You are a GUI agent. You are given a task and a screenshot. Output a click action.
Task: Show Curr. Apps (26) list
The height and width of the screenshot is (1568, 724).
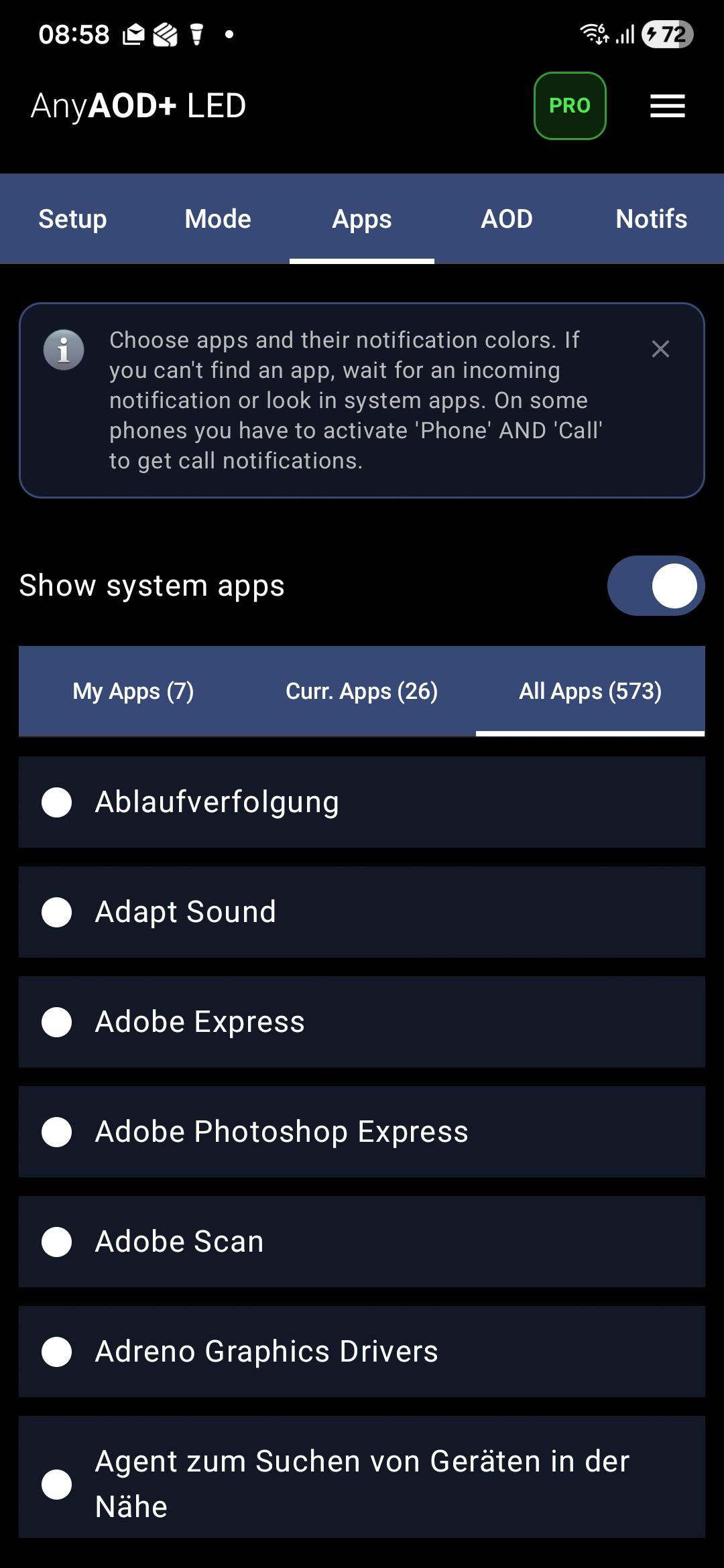362,691
